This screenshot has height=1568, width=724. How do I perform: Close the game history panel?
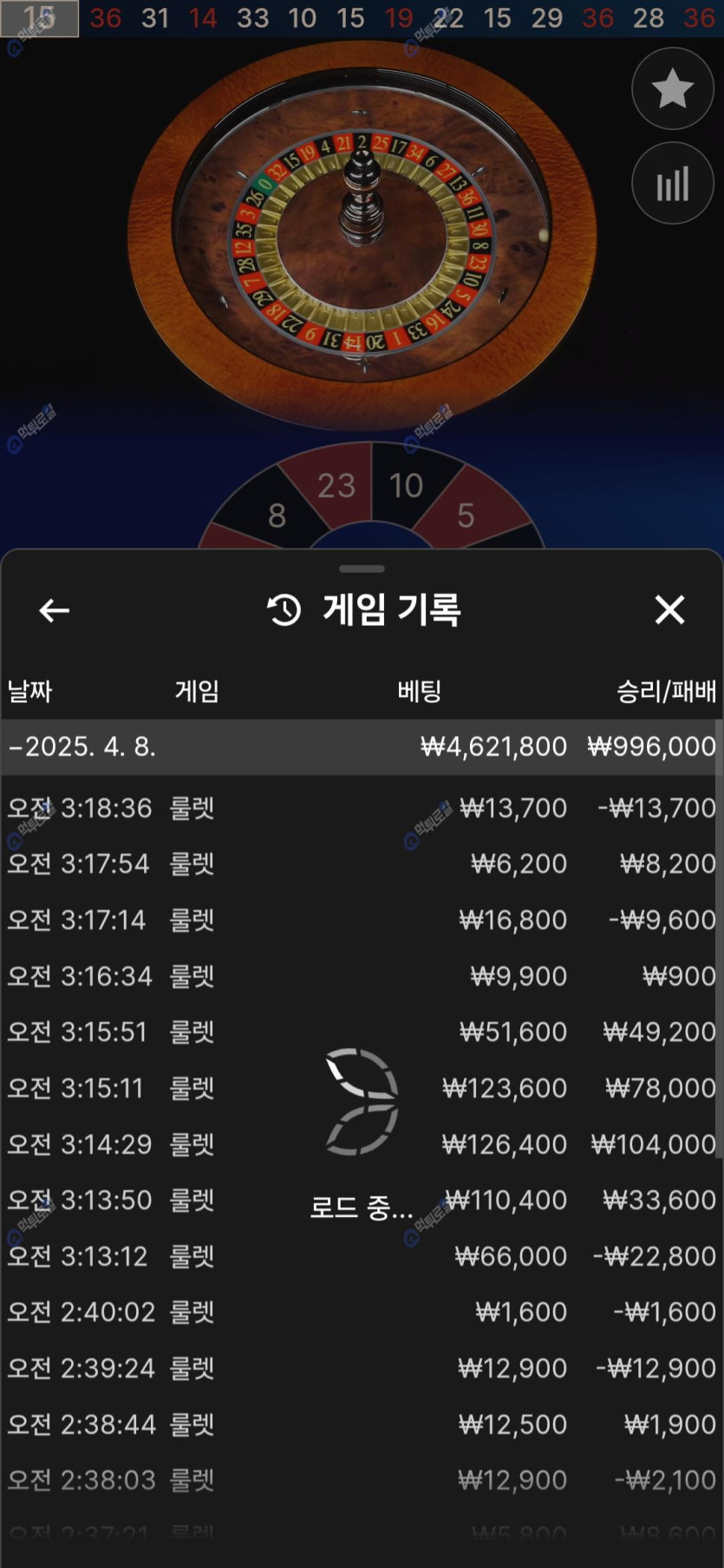[669, 610]
